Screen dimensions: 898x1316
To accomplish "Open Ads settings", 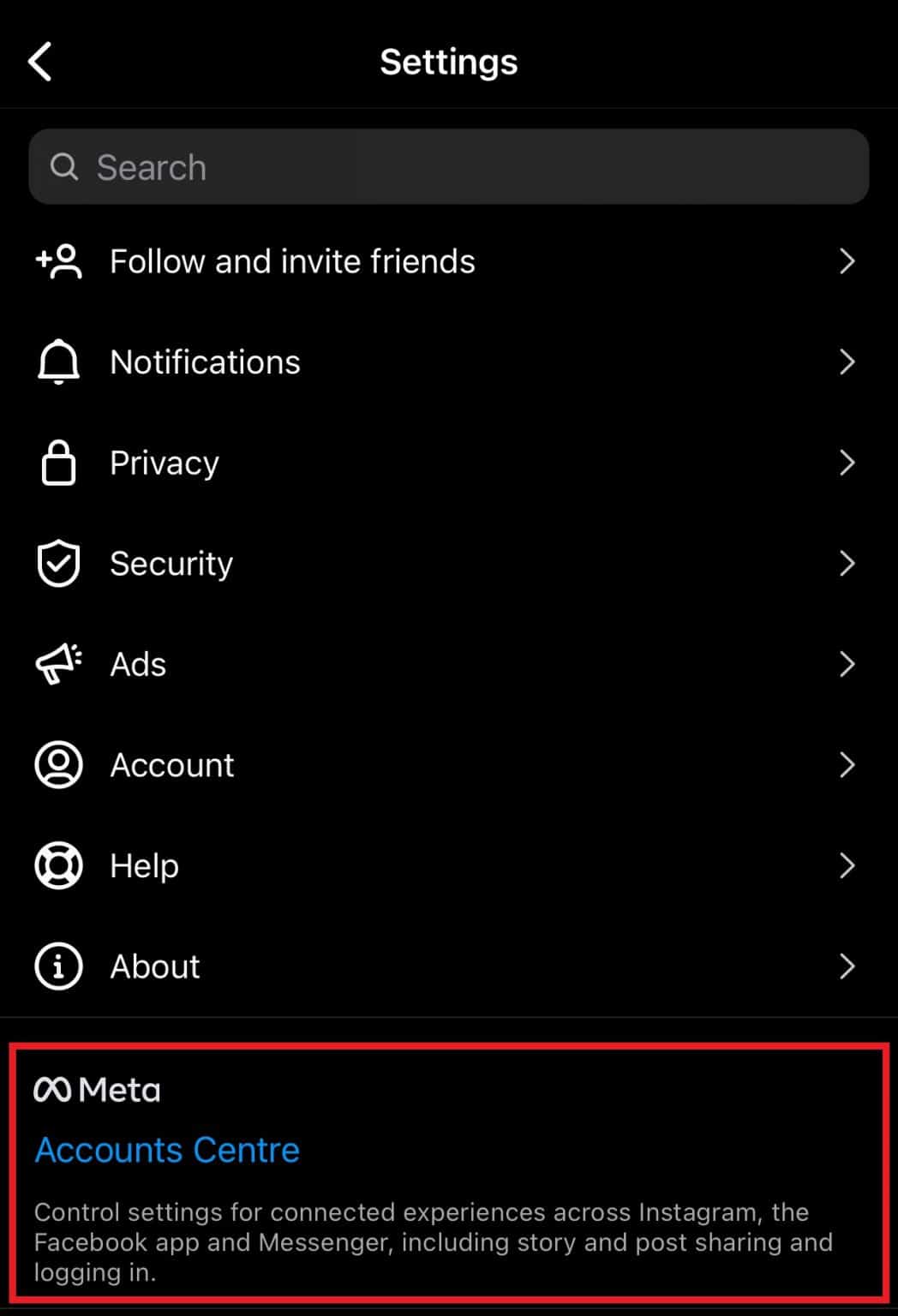I will click(x=138, y=665).
